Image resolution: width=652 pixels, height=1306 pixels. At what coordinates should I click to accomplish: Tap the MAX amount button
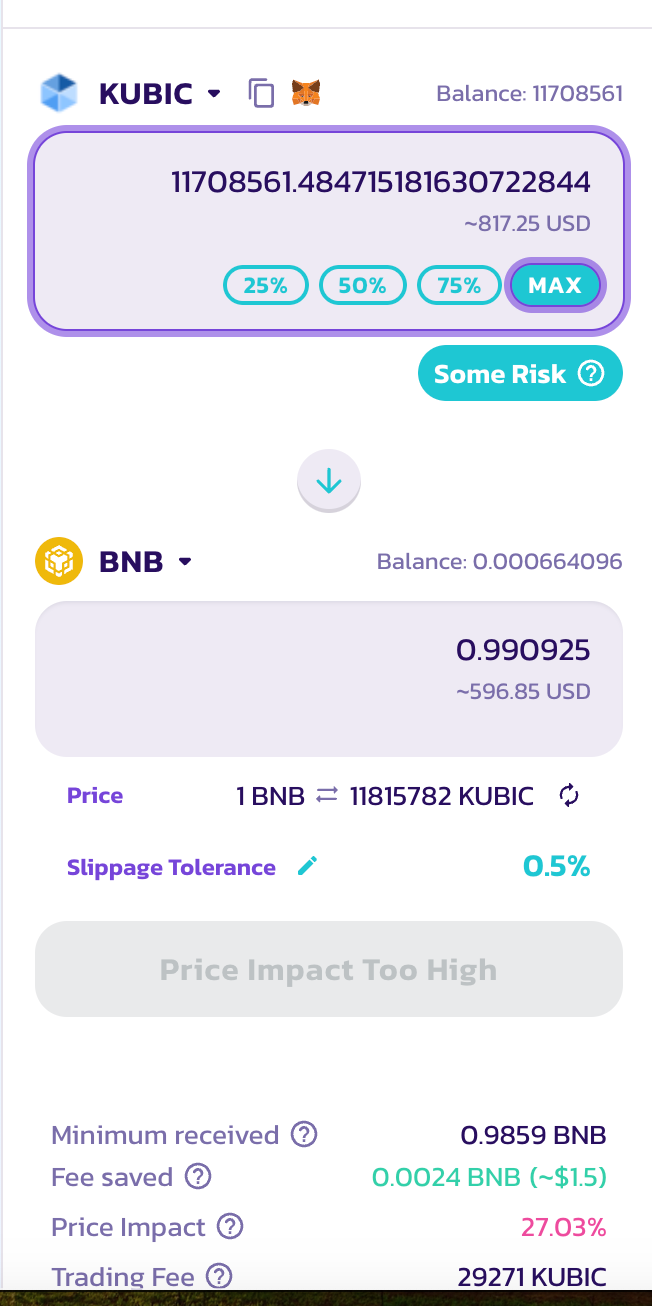555,285
